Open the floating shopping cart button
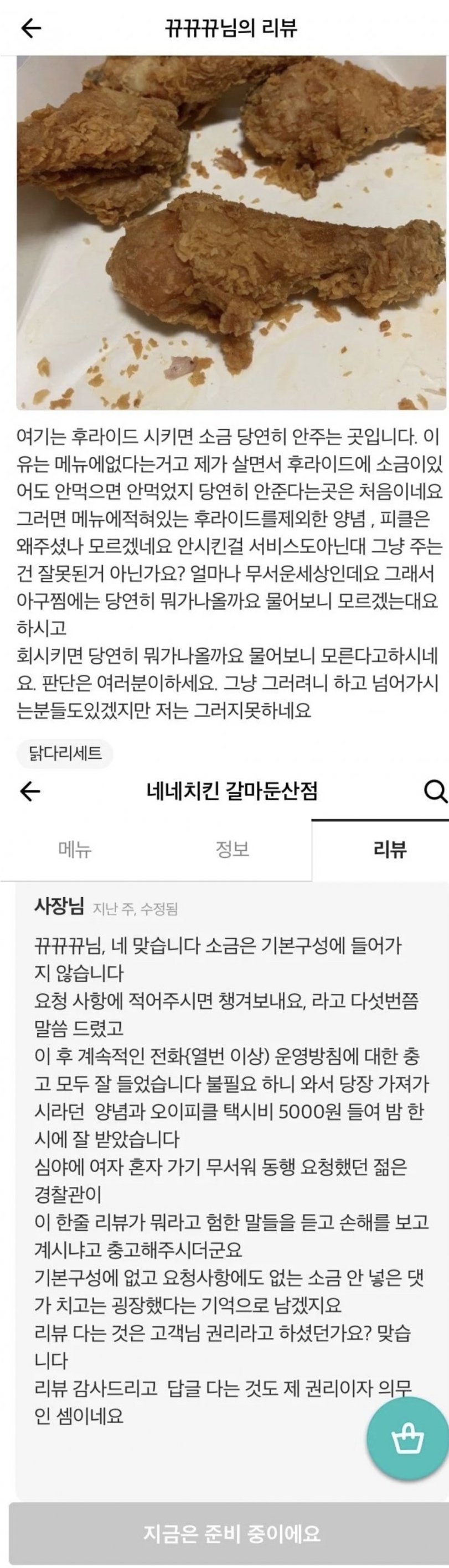This screenshot has width=449, height=1568. tap(406, 1440)
